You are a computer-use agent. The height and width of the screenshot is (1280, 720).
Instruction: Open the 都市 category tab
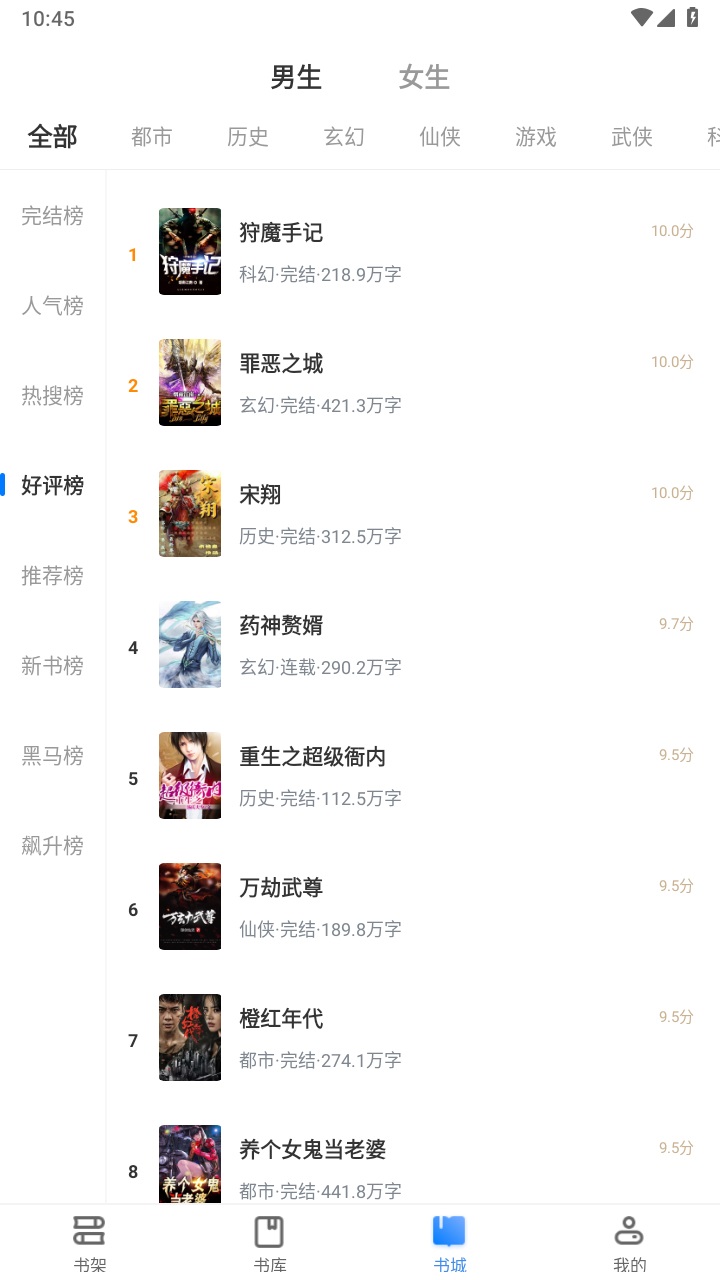151,137
